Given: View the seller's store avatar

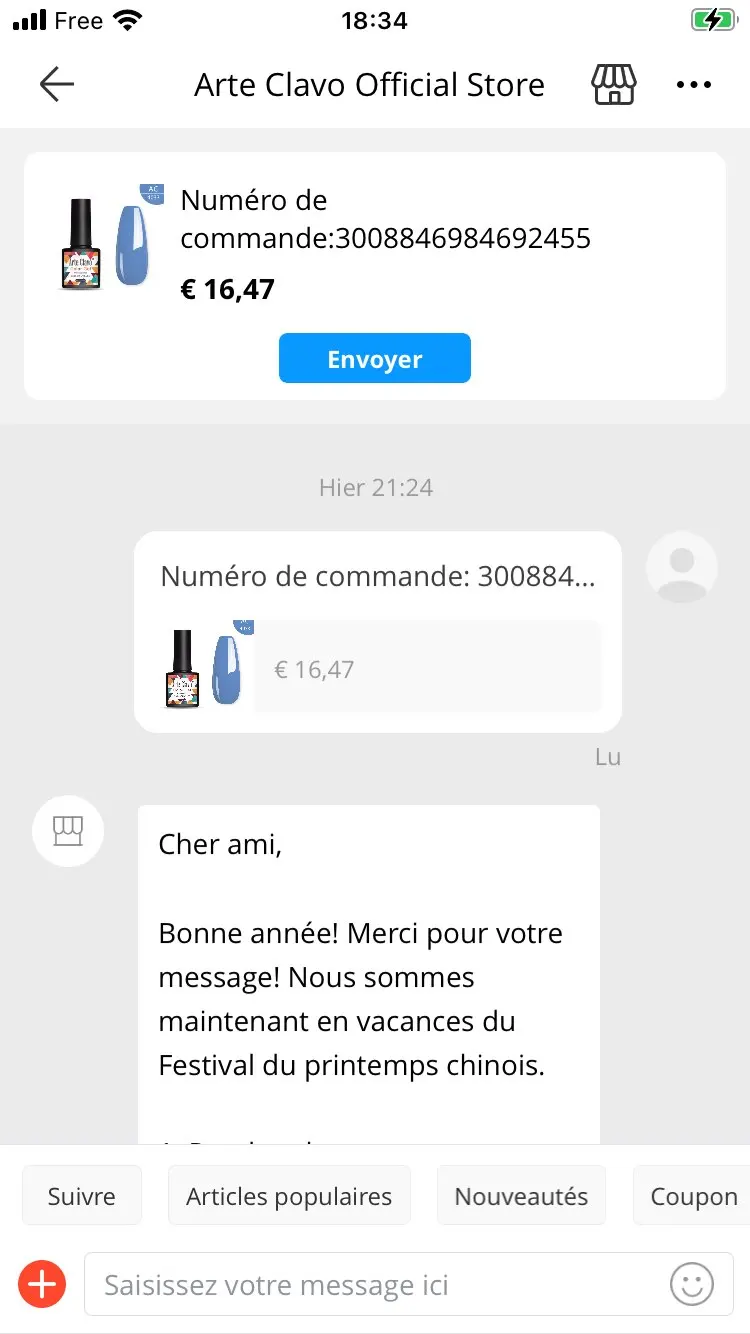Looking at the screenshot, I should (68, 831).
